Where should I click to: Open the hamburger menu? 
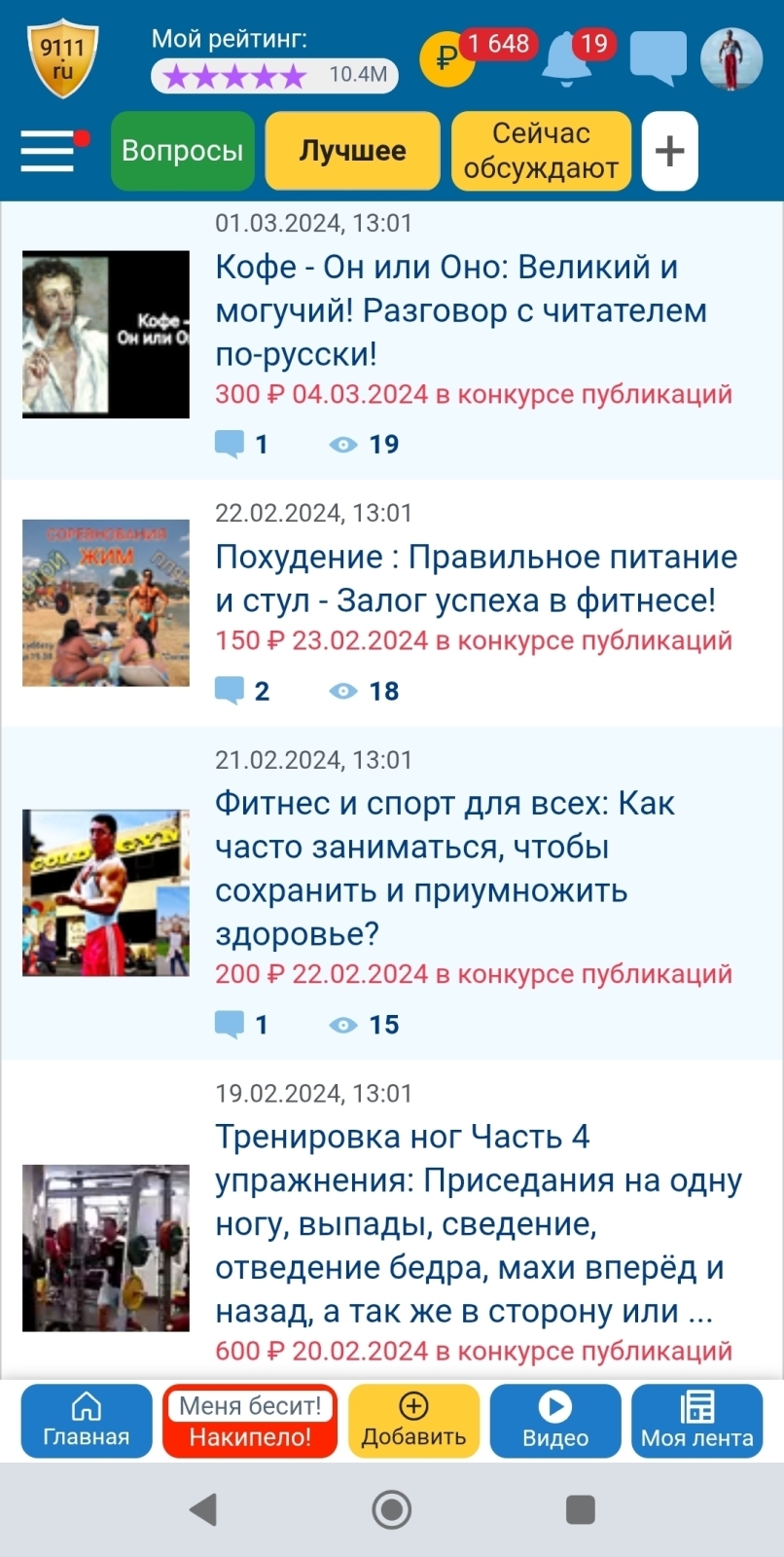49,151
